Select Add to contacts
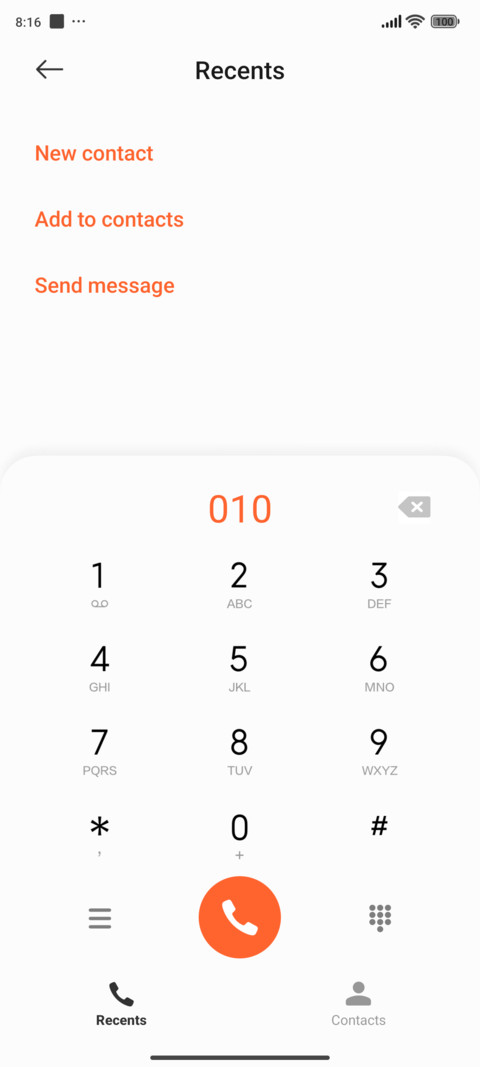Viewport: 480px width, 1067px height. [x=109, y=219]
